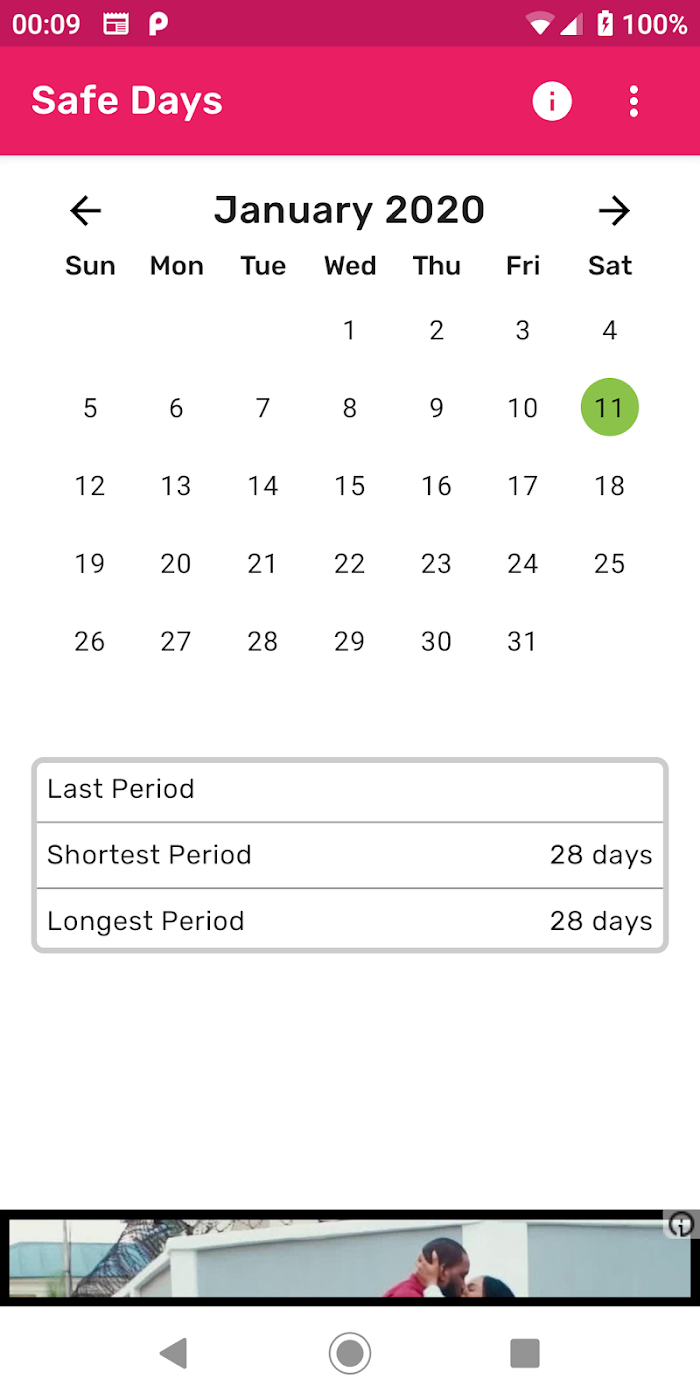Choose January 28 on the calendar
The height and width of the screenshot is (1400, 700).
click(x=262, y=642)
